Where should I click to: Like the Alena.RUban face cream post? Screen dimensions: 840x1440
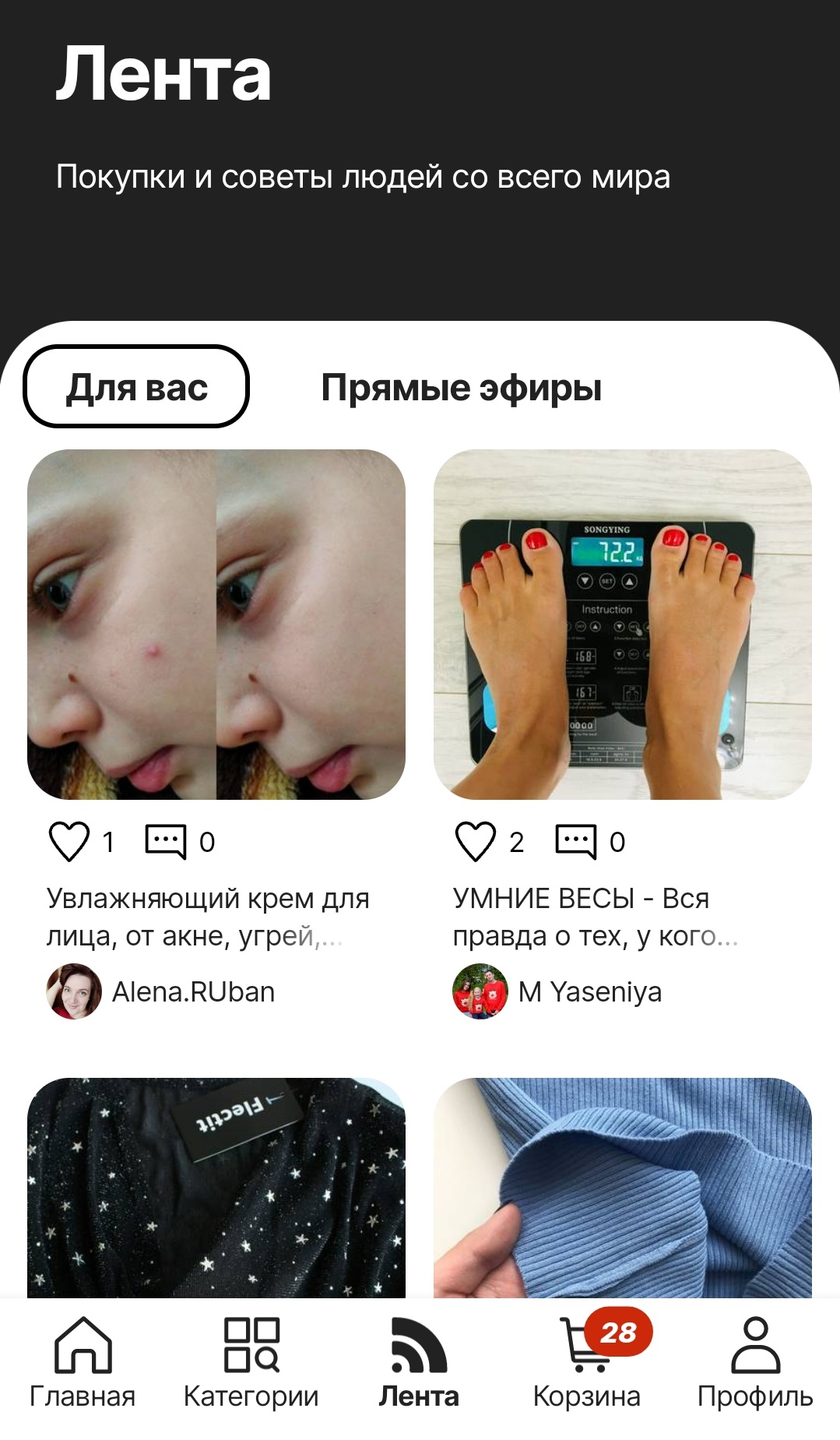[x=69, y=842]
